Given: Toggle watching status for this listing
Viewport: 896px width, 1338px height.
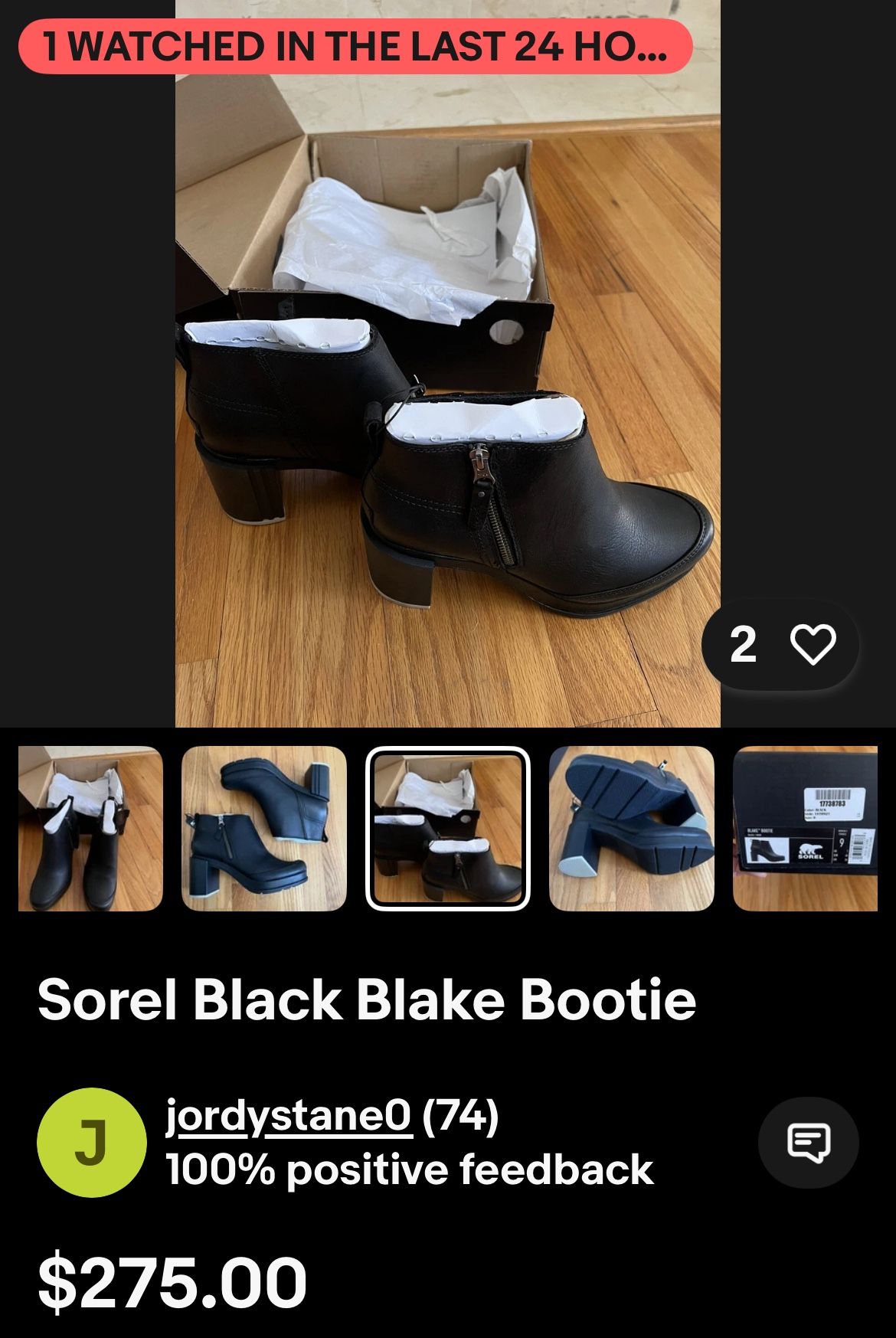Looking at the screenshot, I should coord(814,646).
